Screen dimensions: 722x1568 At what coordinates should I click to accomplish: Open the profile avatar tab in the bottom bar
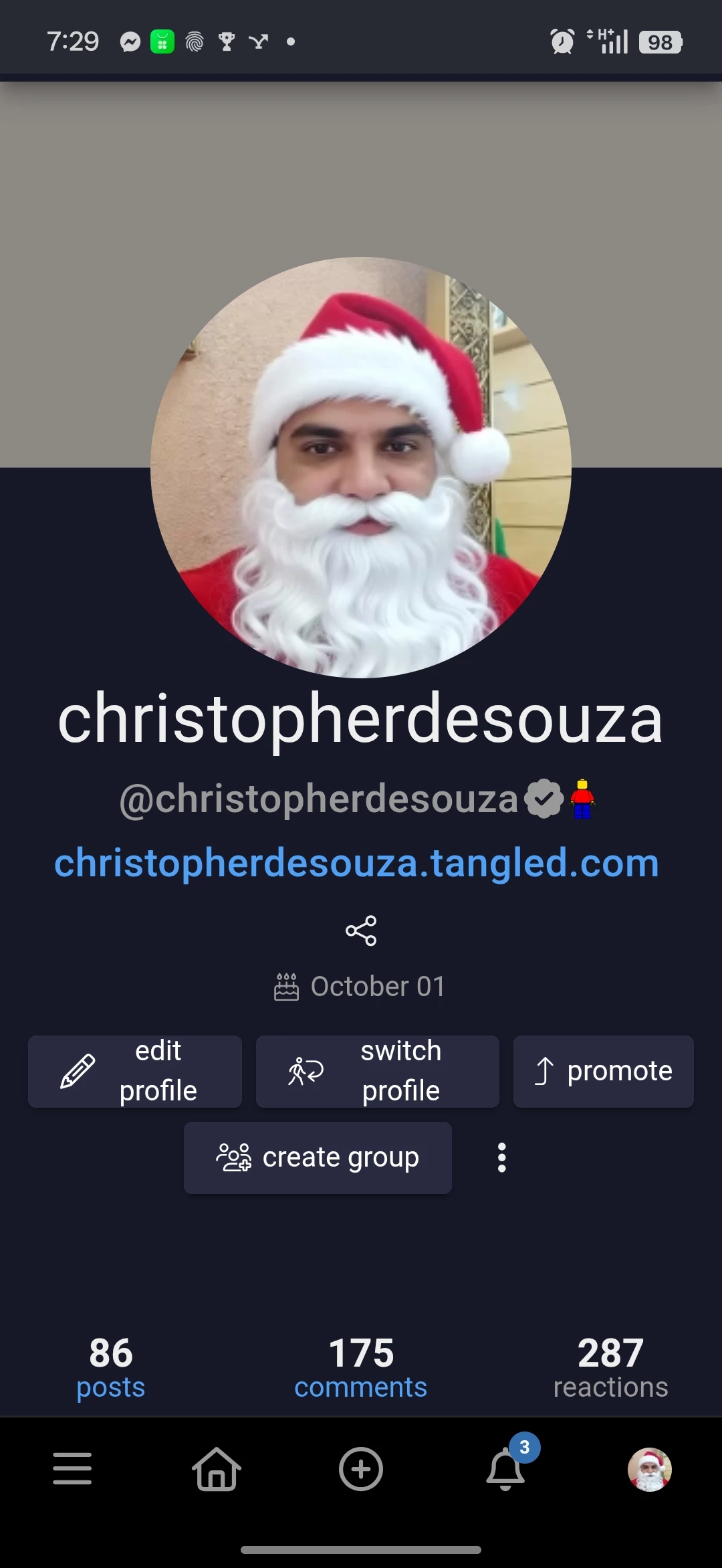[x=650, y=1469]
